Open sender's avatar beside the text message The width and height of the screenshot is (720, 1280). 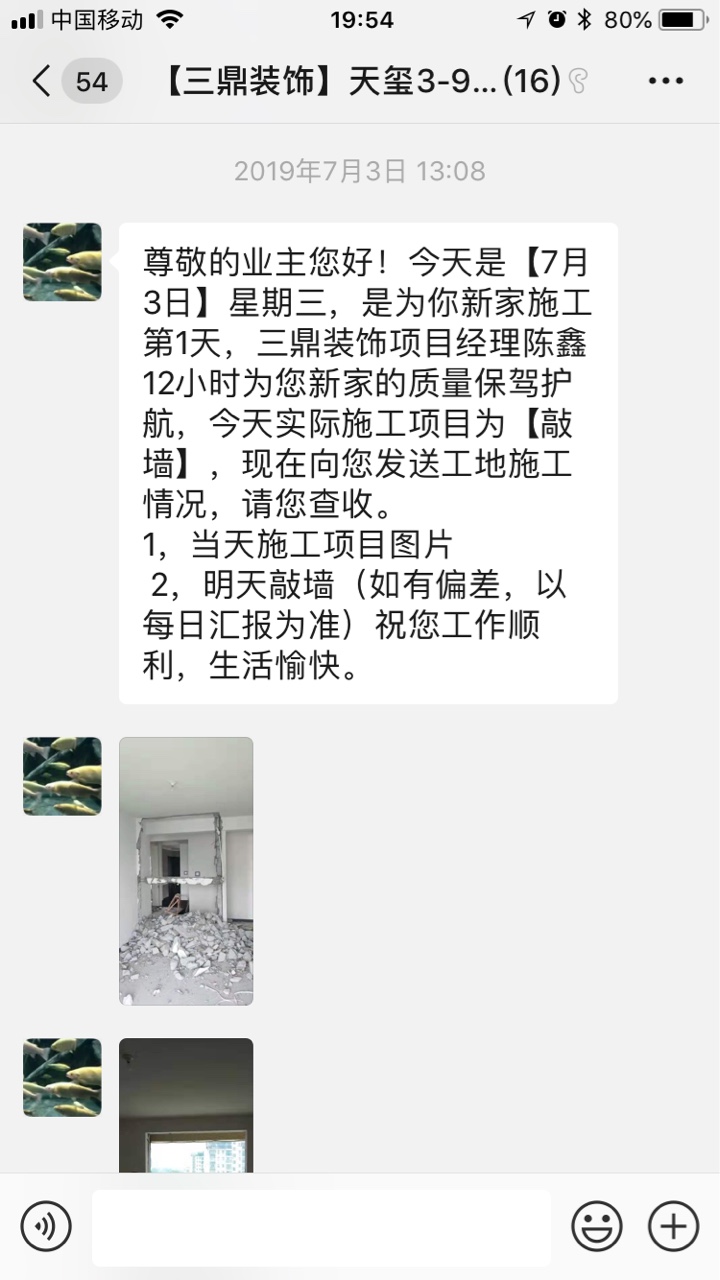(62, 262)
